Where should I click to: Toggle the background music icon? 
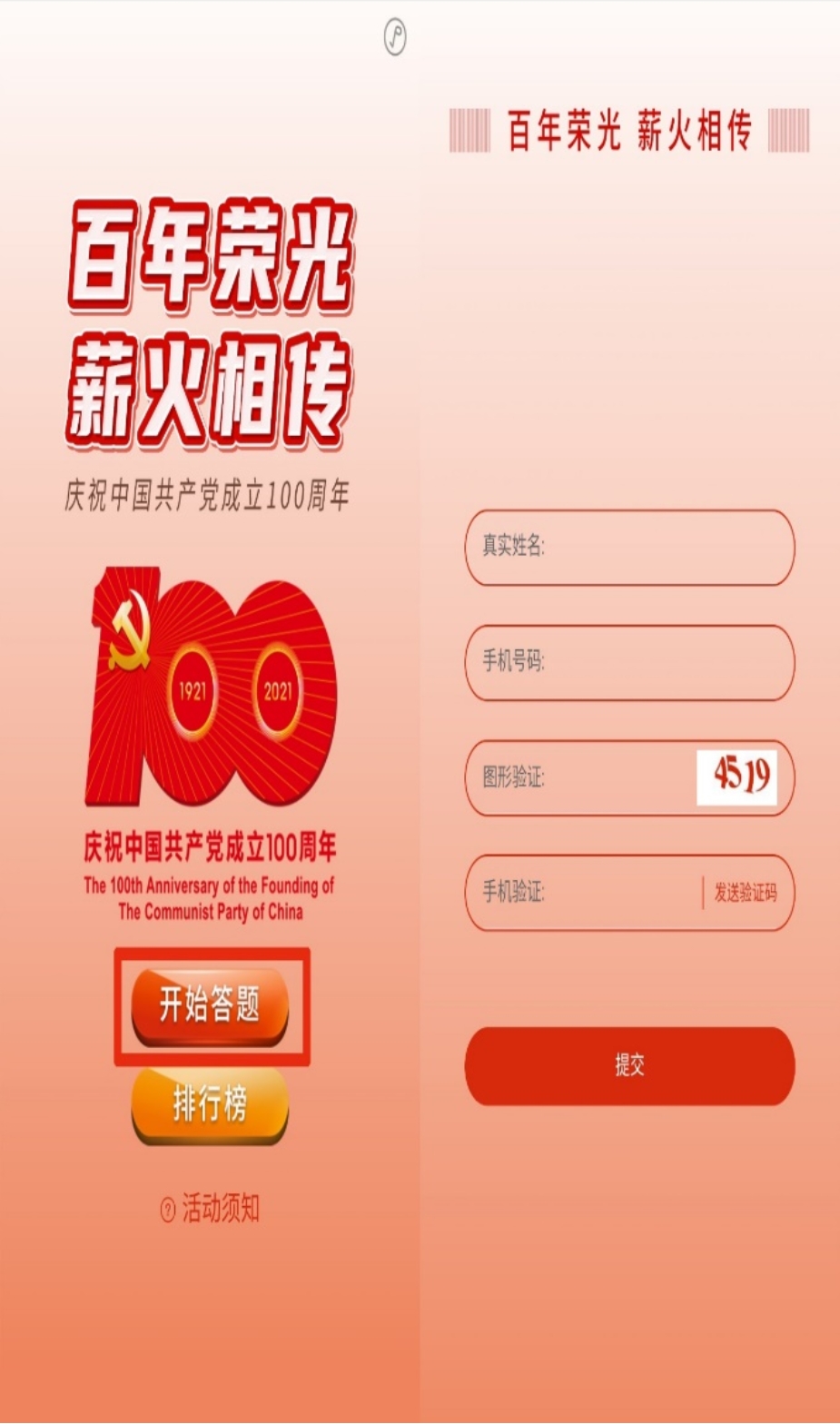click(x=395, y=37)
